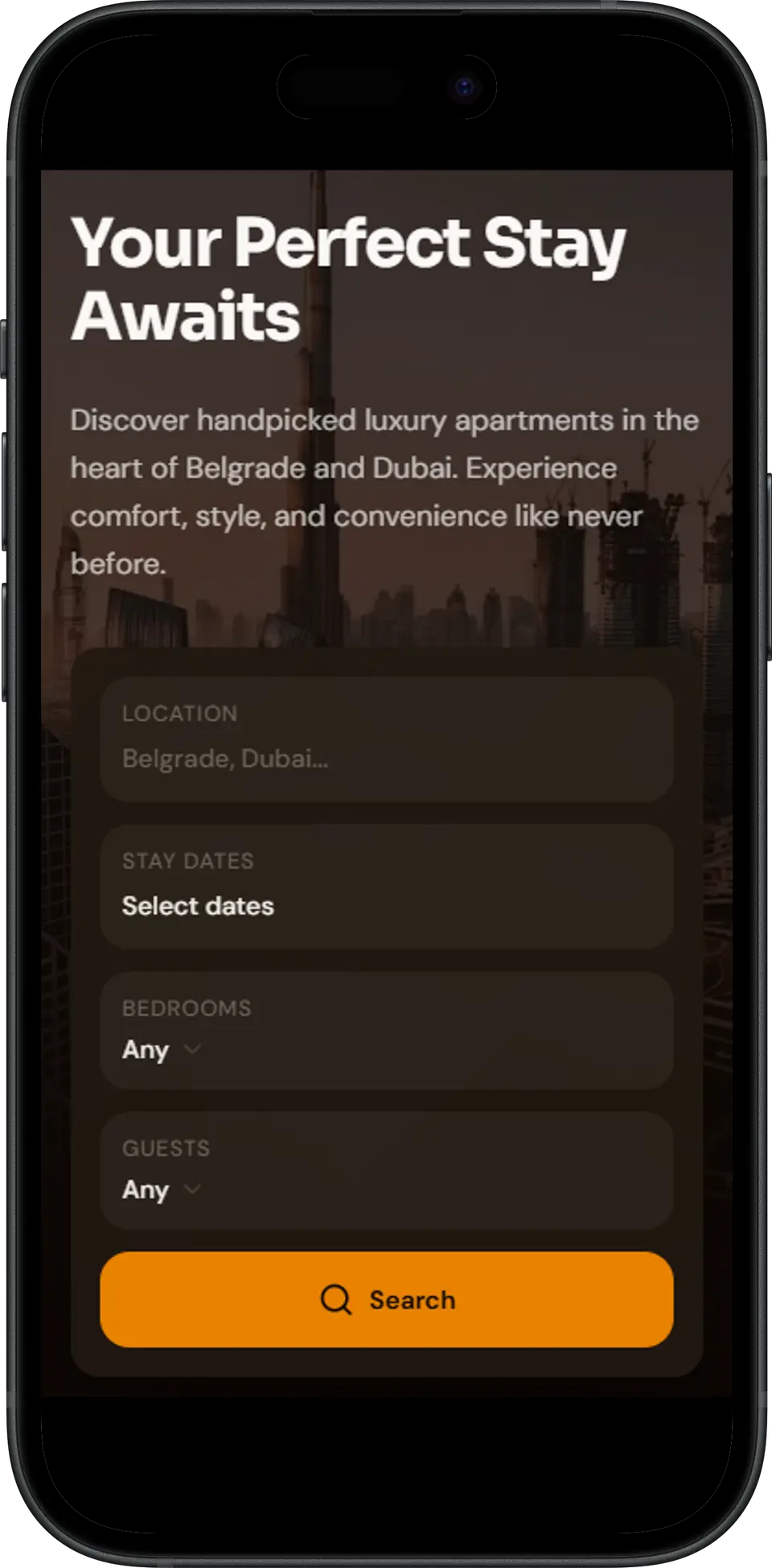Tap the orange Search button
Screen dimensions: 772x1568
(x=386, y=1300)
